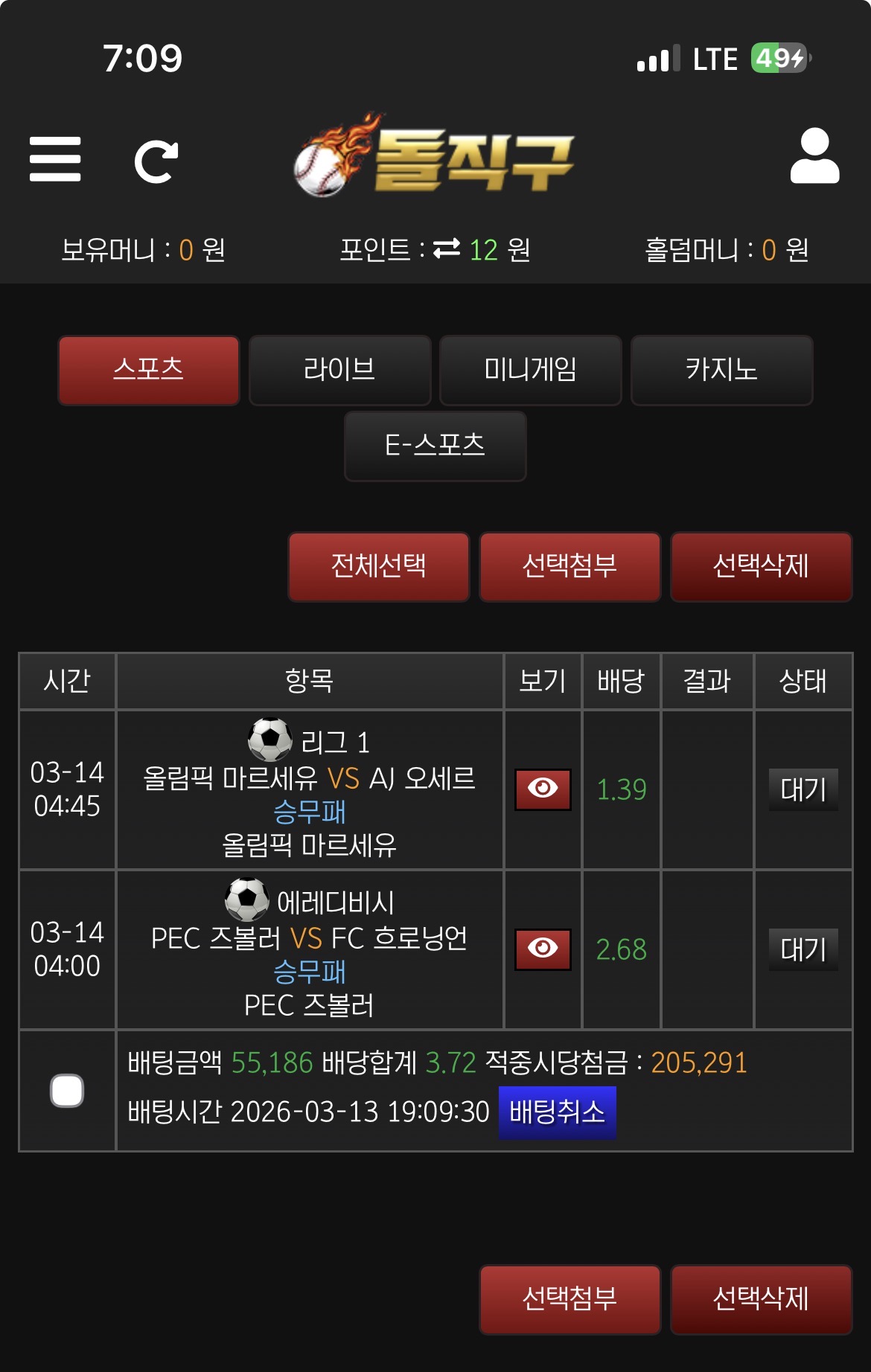Image resolution: width=871 pixels, height=1372 pixels.
Task: Tap the lower 선택첨부 button
Action: [569, 1299]
